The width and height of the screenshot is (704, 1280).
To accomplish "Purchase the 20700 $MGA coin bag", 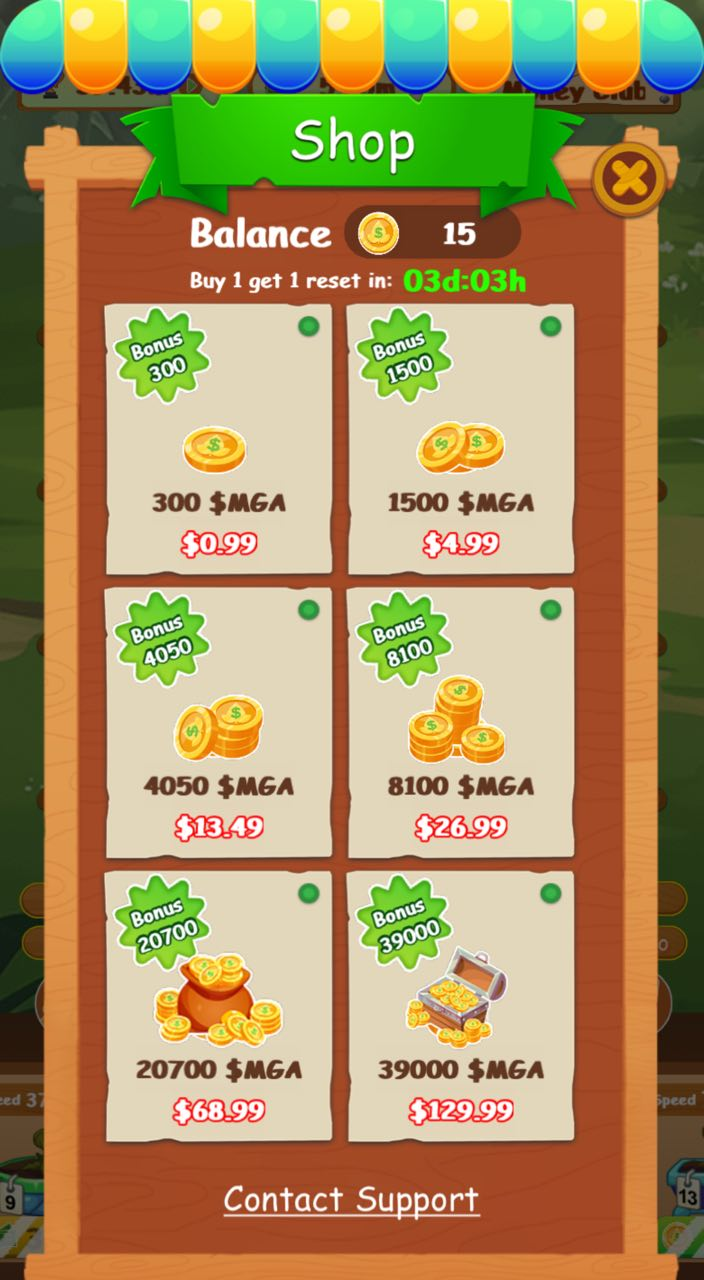I will [x=218, y=1005].
